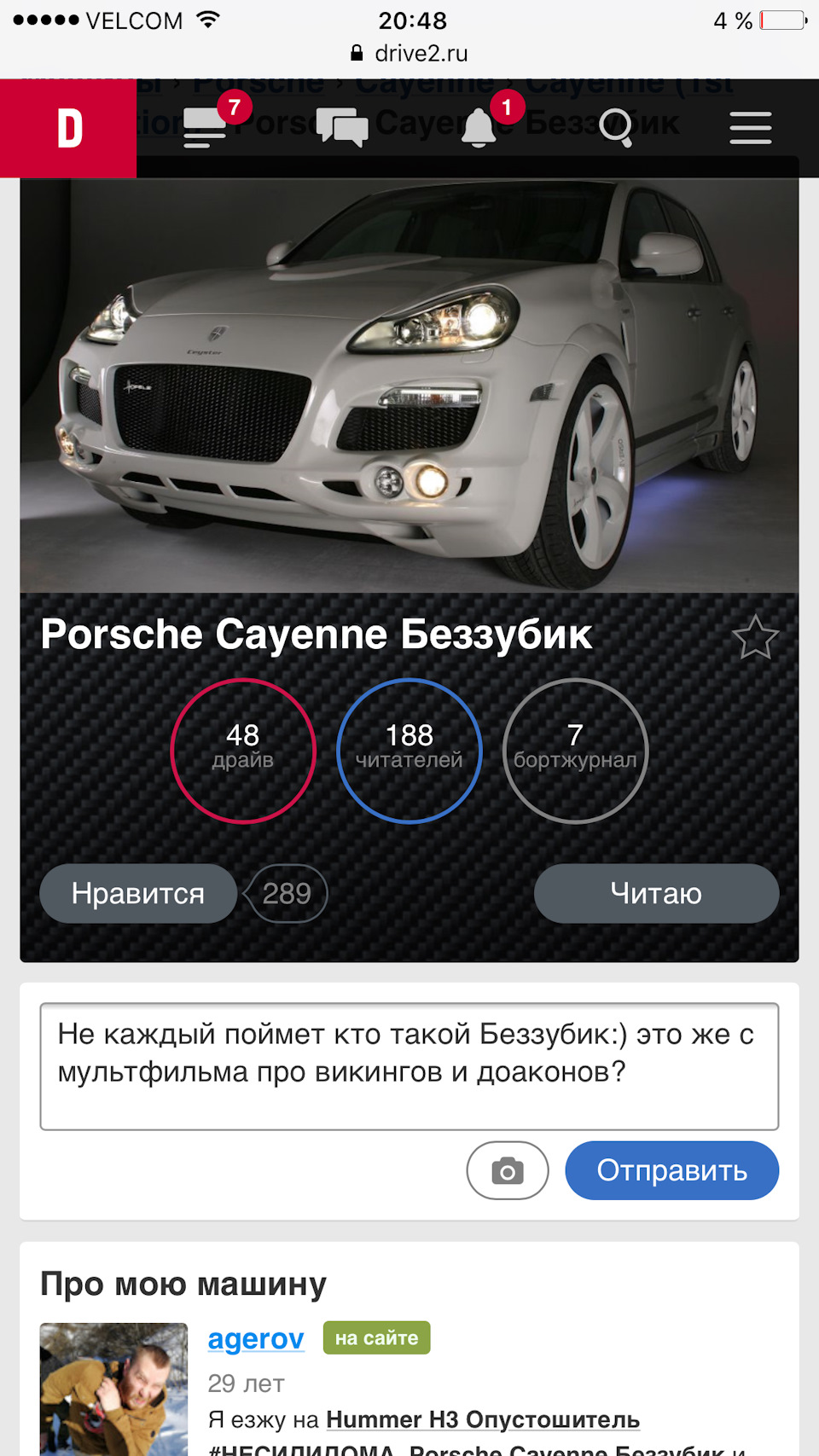819x1456 pixels.
Task: Open the agerov profile link
Action: (256, 1339)
